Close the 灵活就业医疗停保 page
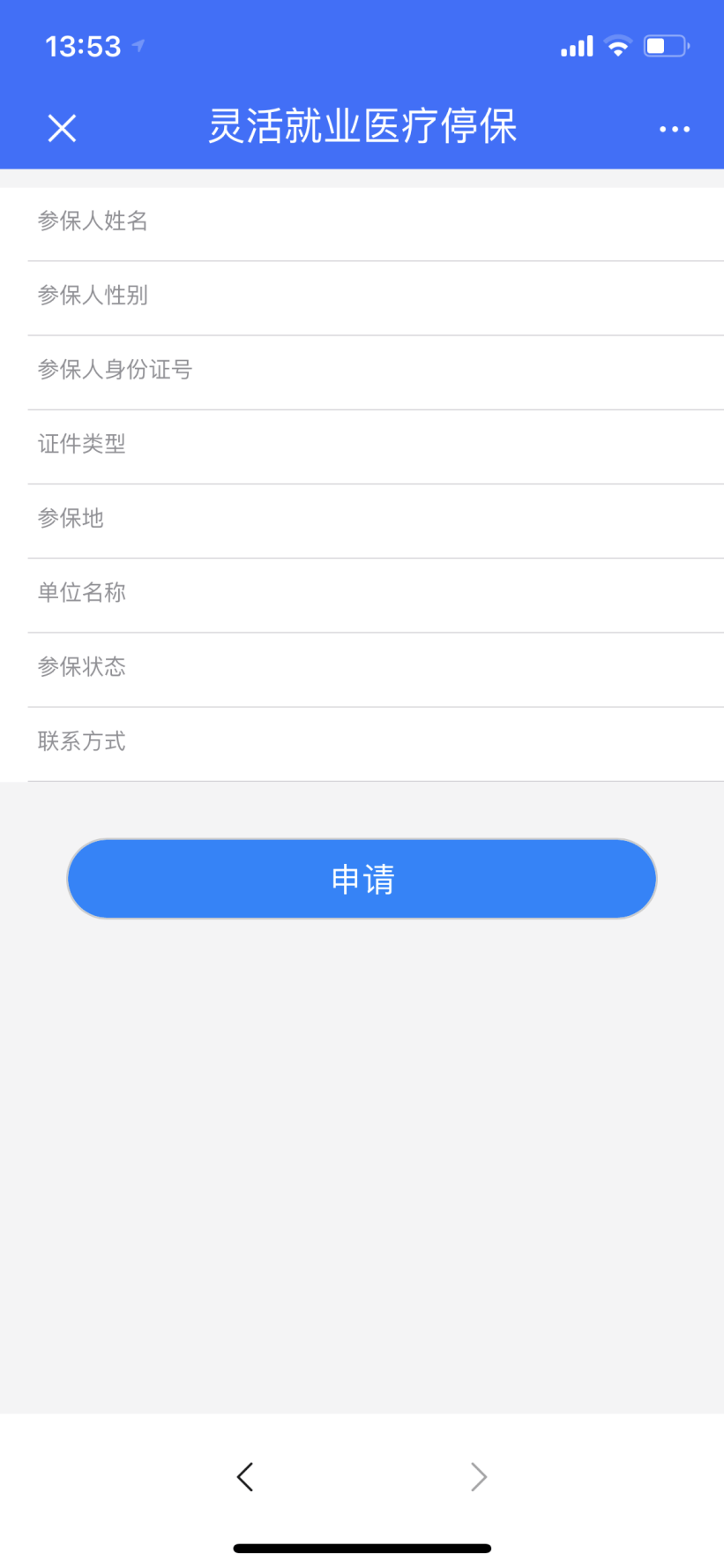This screenshot has width=724, height=1568. coord(61,128)
